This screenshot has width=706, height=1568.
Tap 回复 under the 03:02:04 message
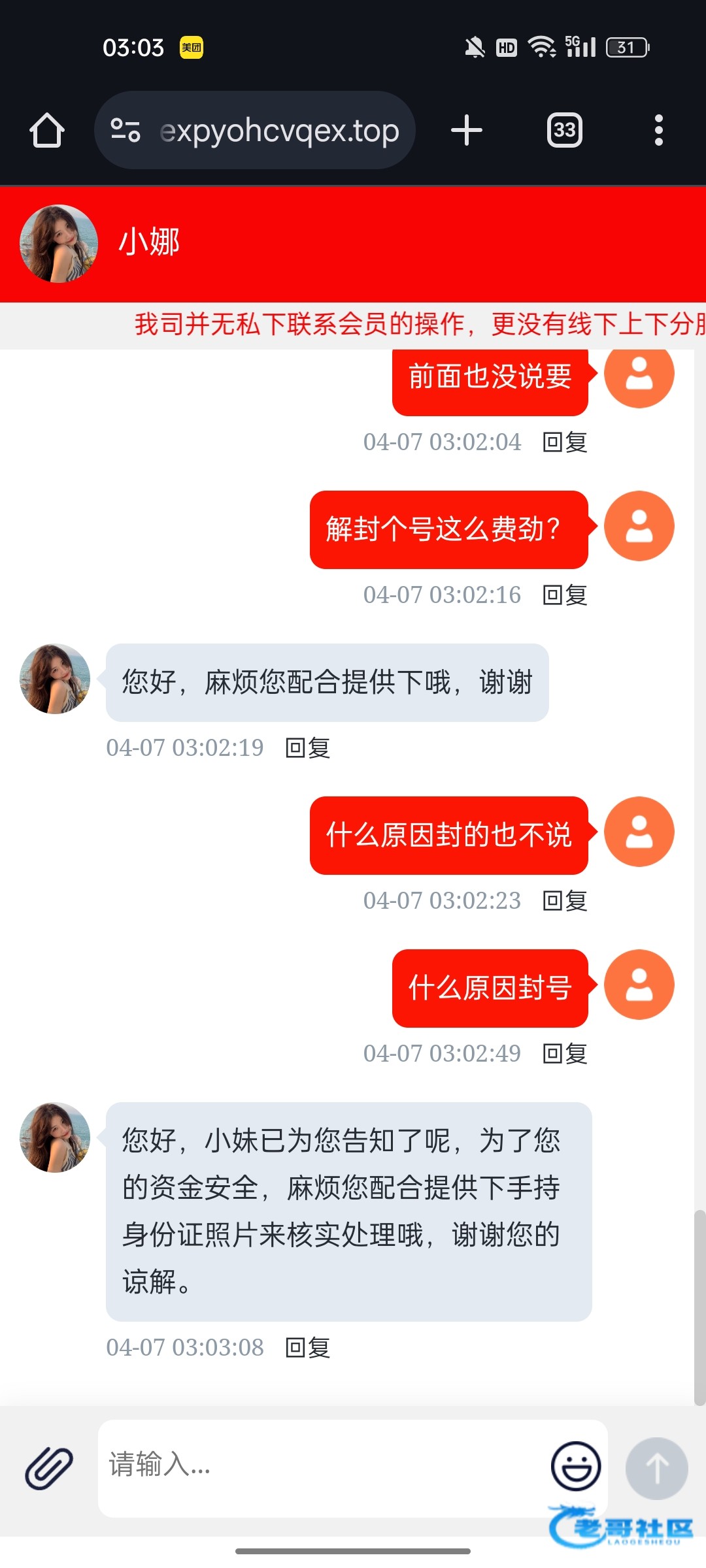click(565, 442)
